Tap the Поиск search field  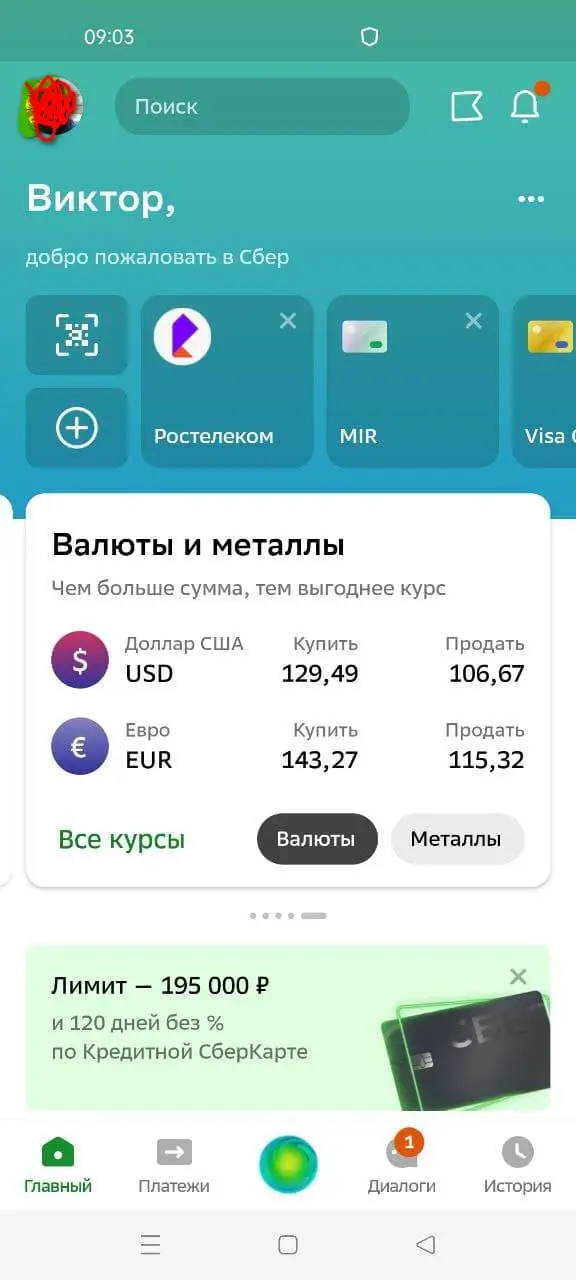[262, 106]
